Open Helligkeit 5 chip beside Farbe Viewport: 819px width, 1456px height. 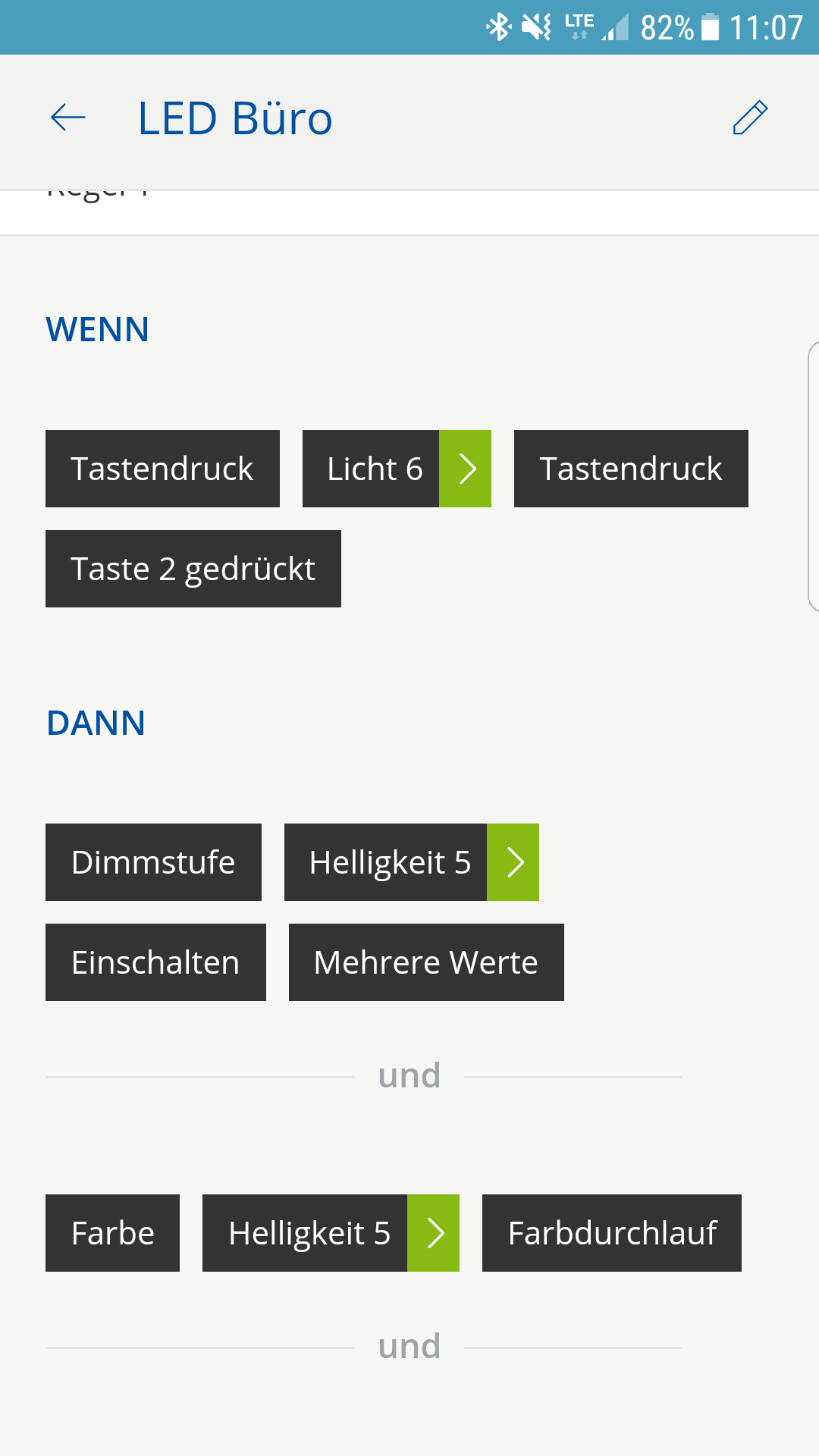[x=331, y=1233]
